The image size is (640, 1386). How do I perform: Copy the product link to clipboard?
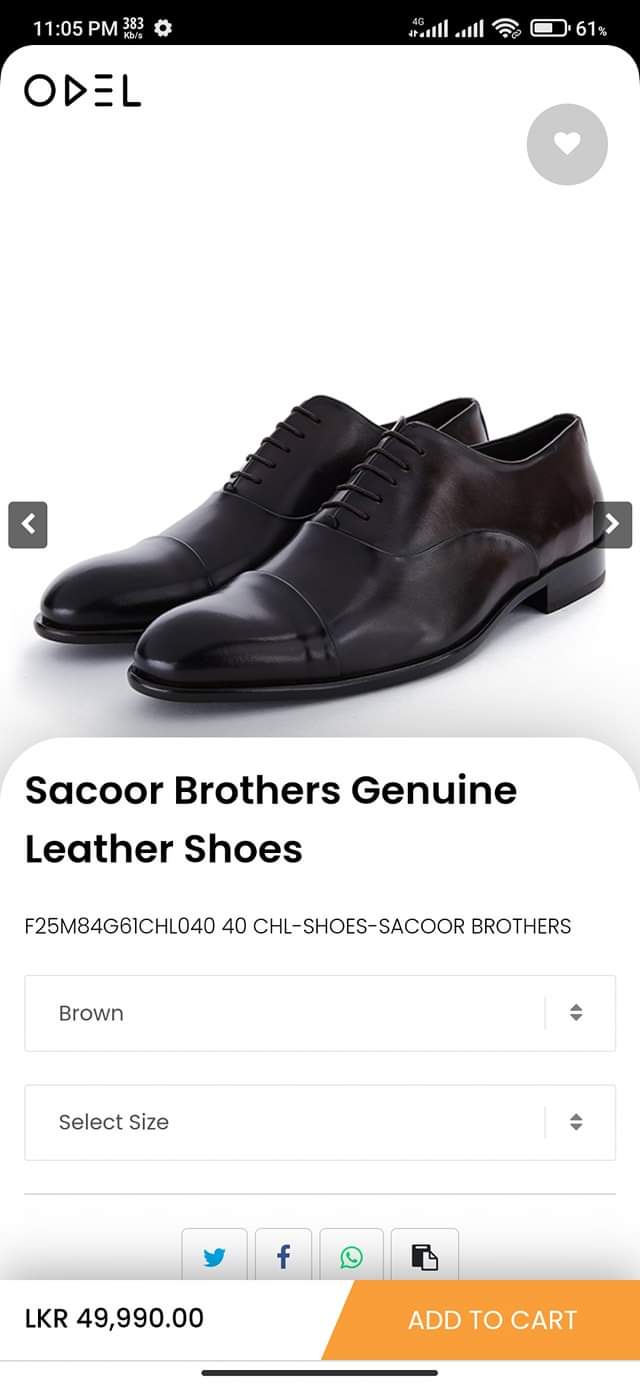click(425, 1256)
